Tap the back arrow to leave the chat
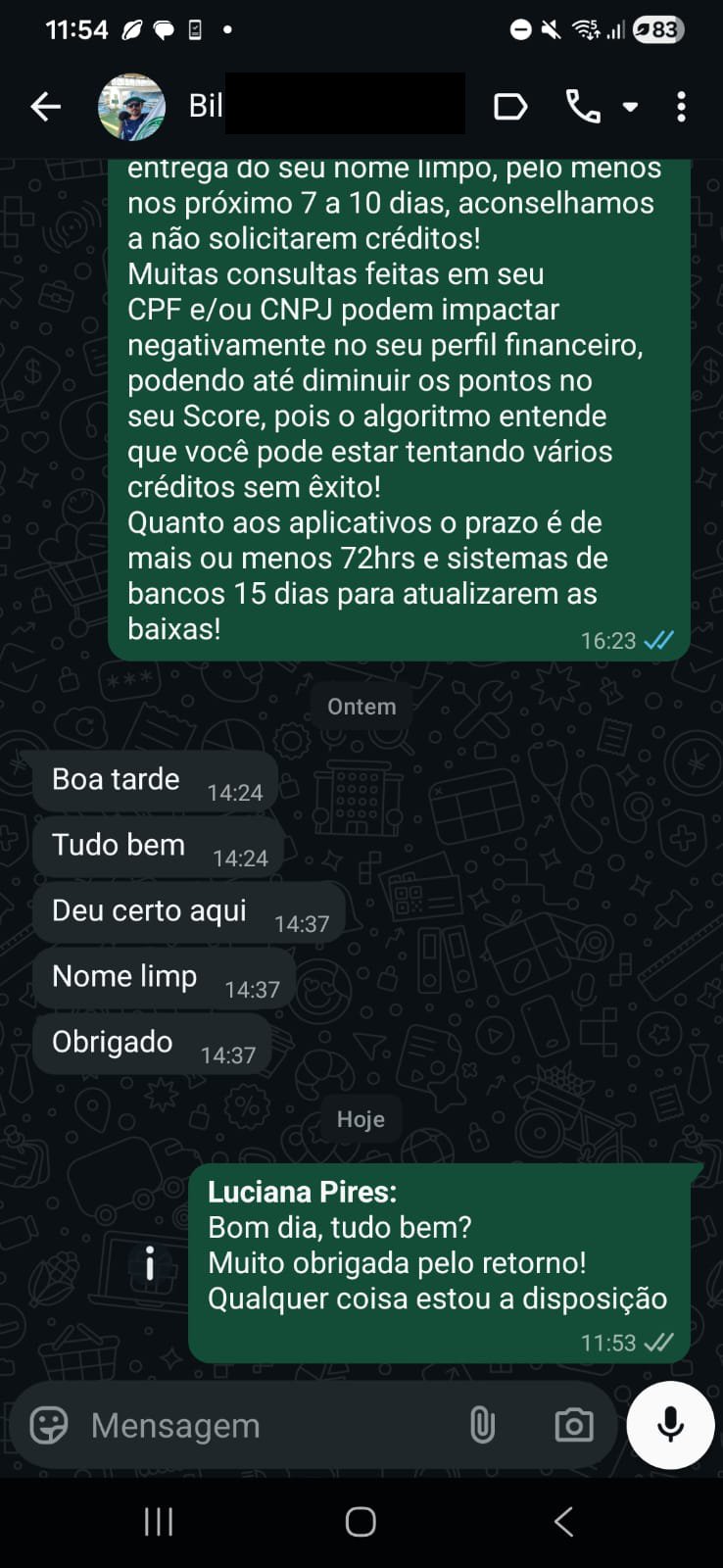Viewport: 723px width, 1568px height. click(x=45, y=106)
